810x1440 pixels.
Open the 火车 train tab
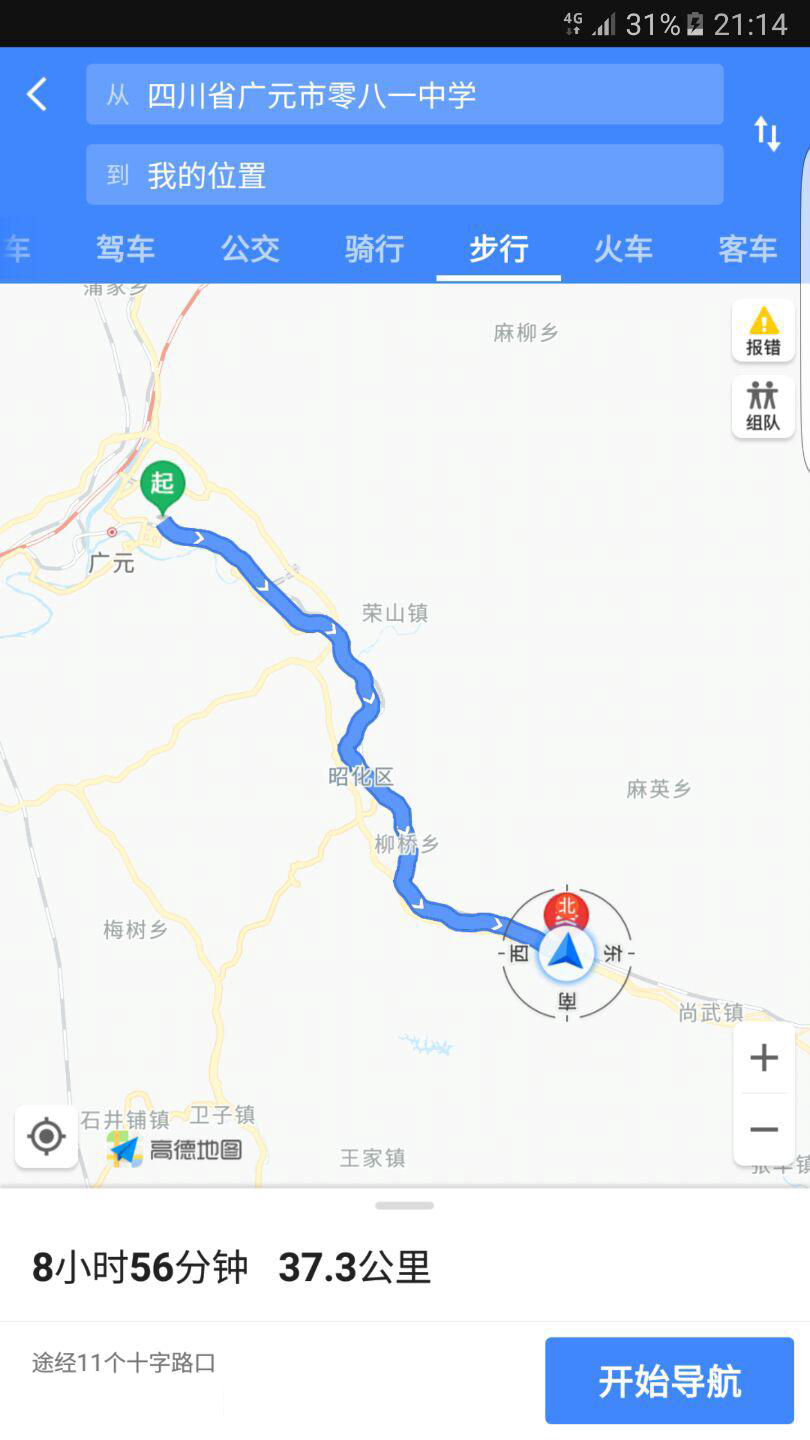pos(623,249)
